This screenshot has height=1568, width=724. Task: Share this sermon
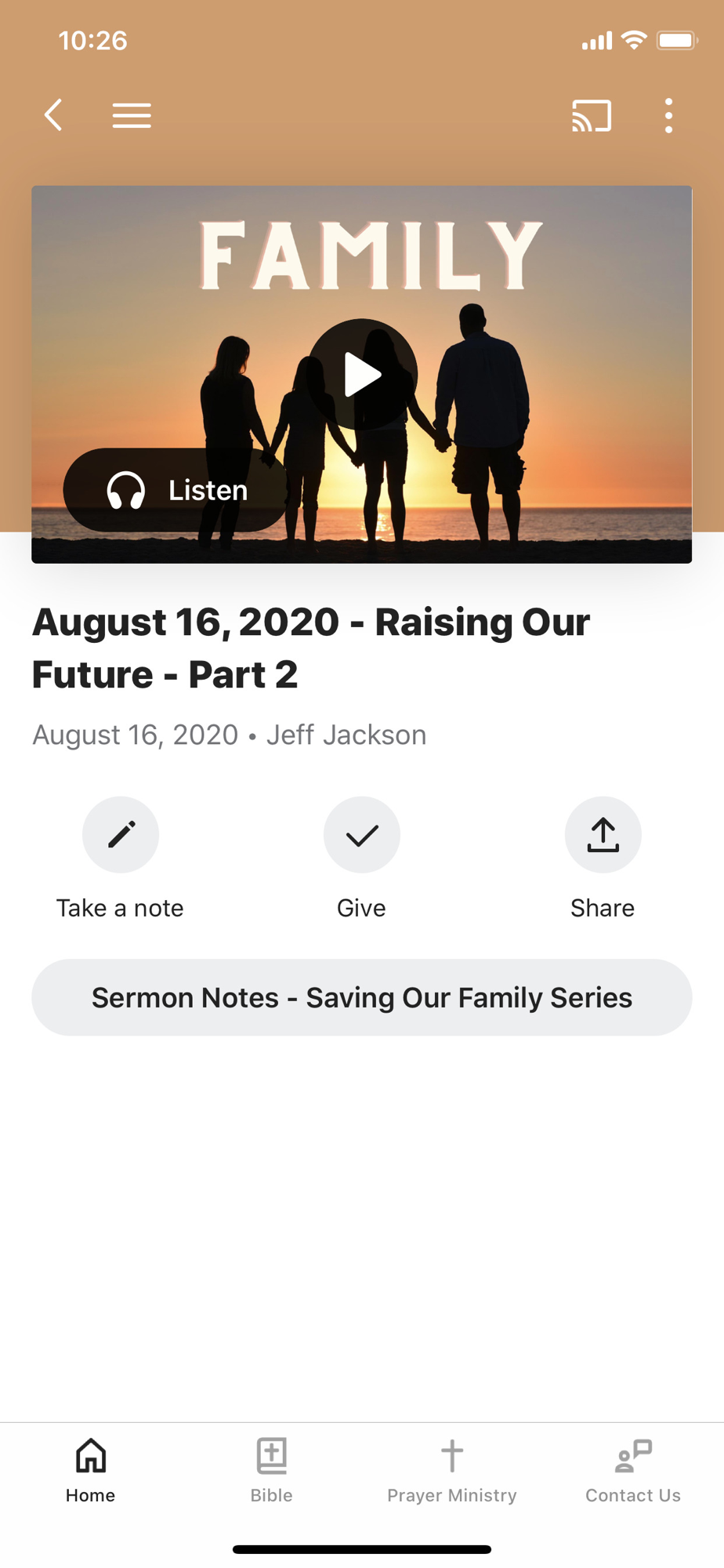pos(603,858)
